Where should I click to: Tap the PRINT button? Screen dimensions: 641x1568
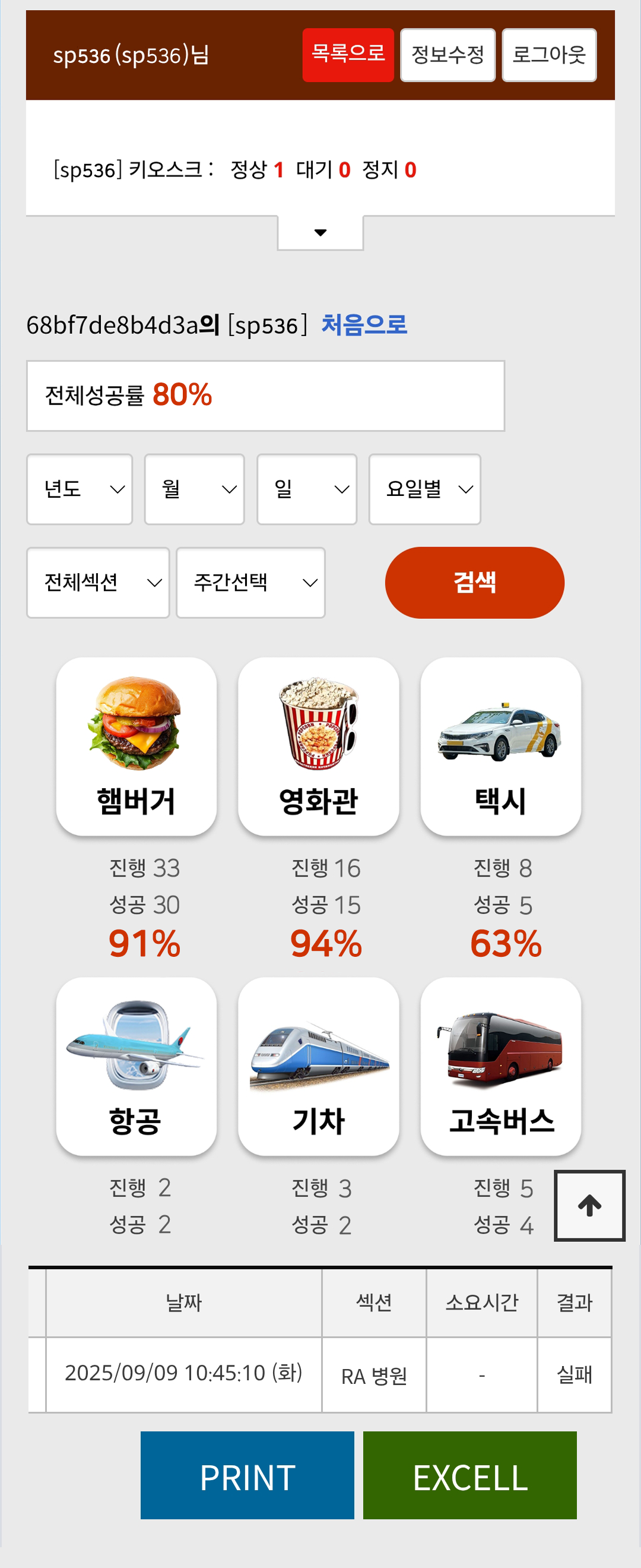[x=247, y=1475]
